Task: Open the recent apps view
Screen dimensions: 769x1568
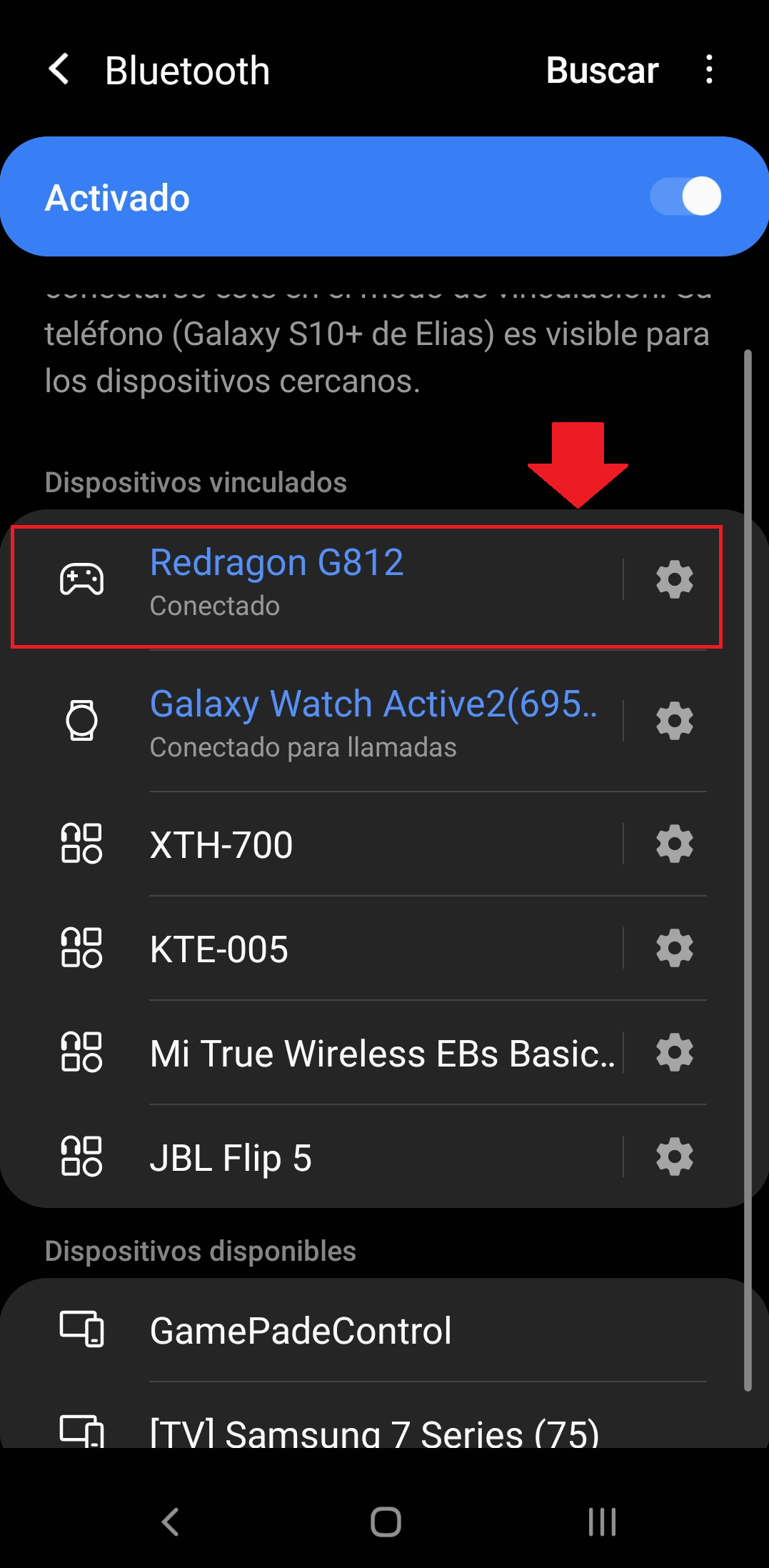Action: click(x=601, y=1522)
